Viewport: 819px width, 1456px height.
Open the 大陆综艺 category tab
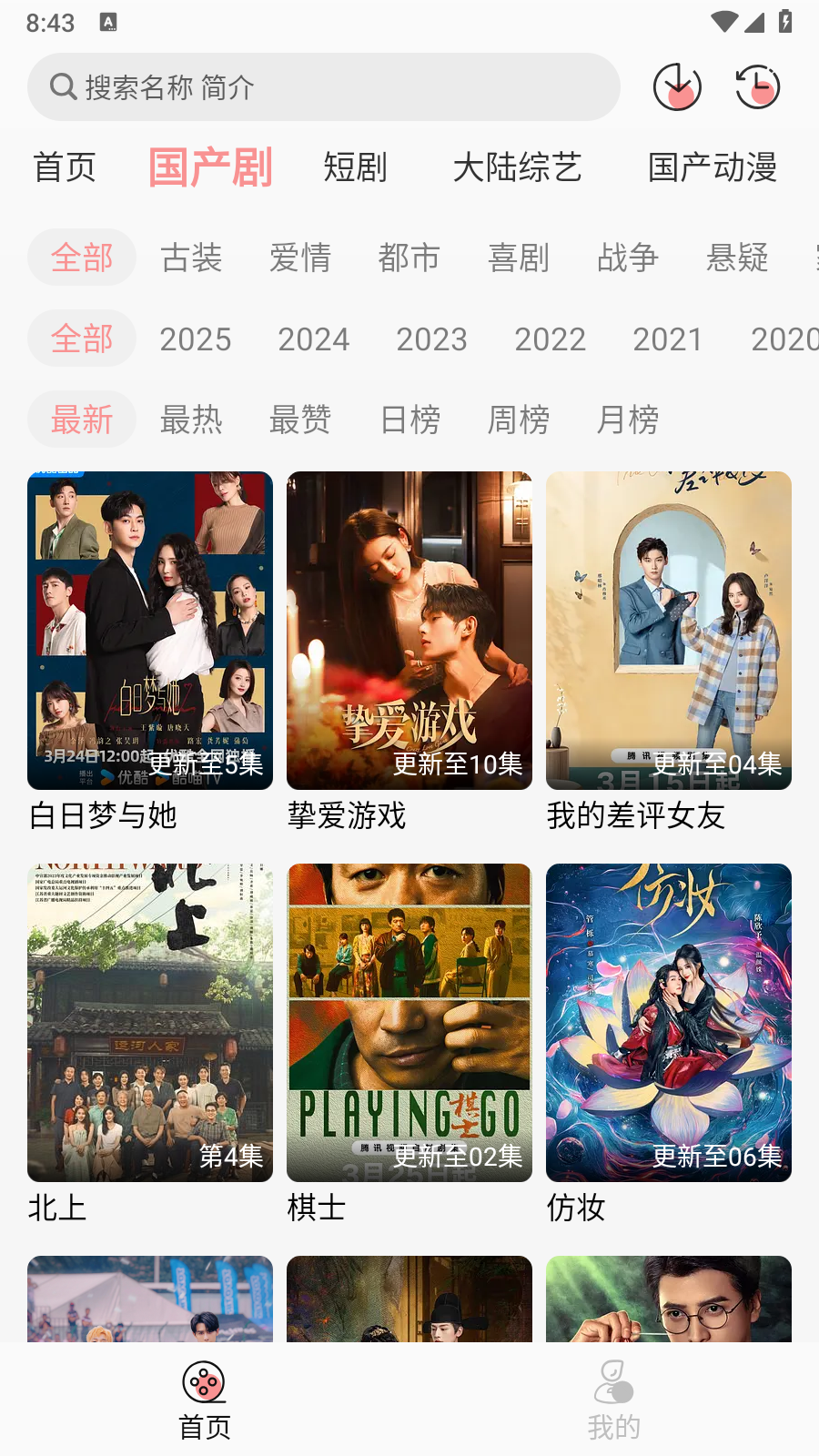click(x=518, y=167)
